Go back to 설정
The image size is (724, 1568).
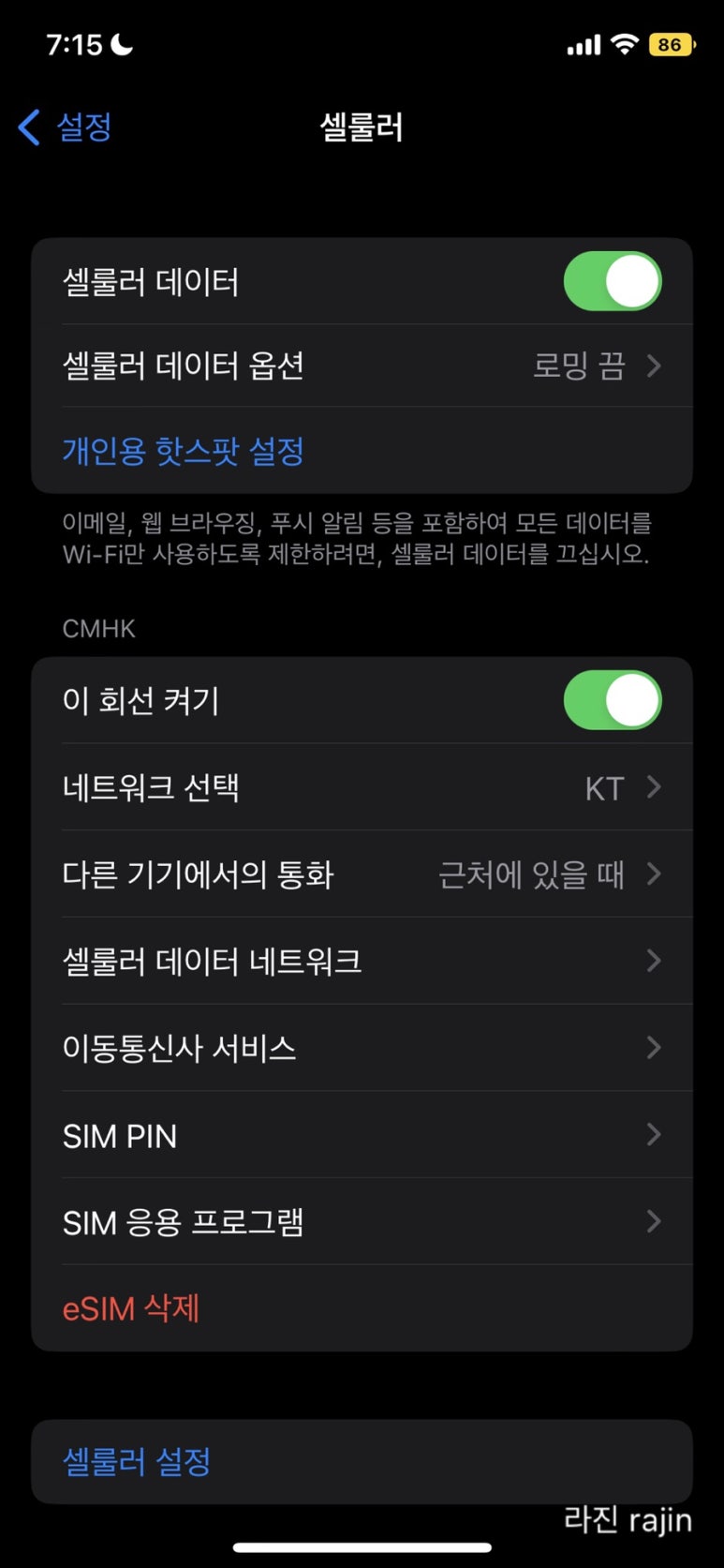[x=66, y=127]
